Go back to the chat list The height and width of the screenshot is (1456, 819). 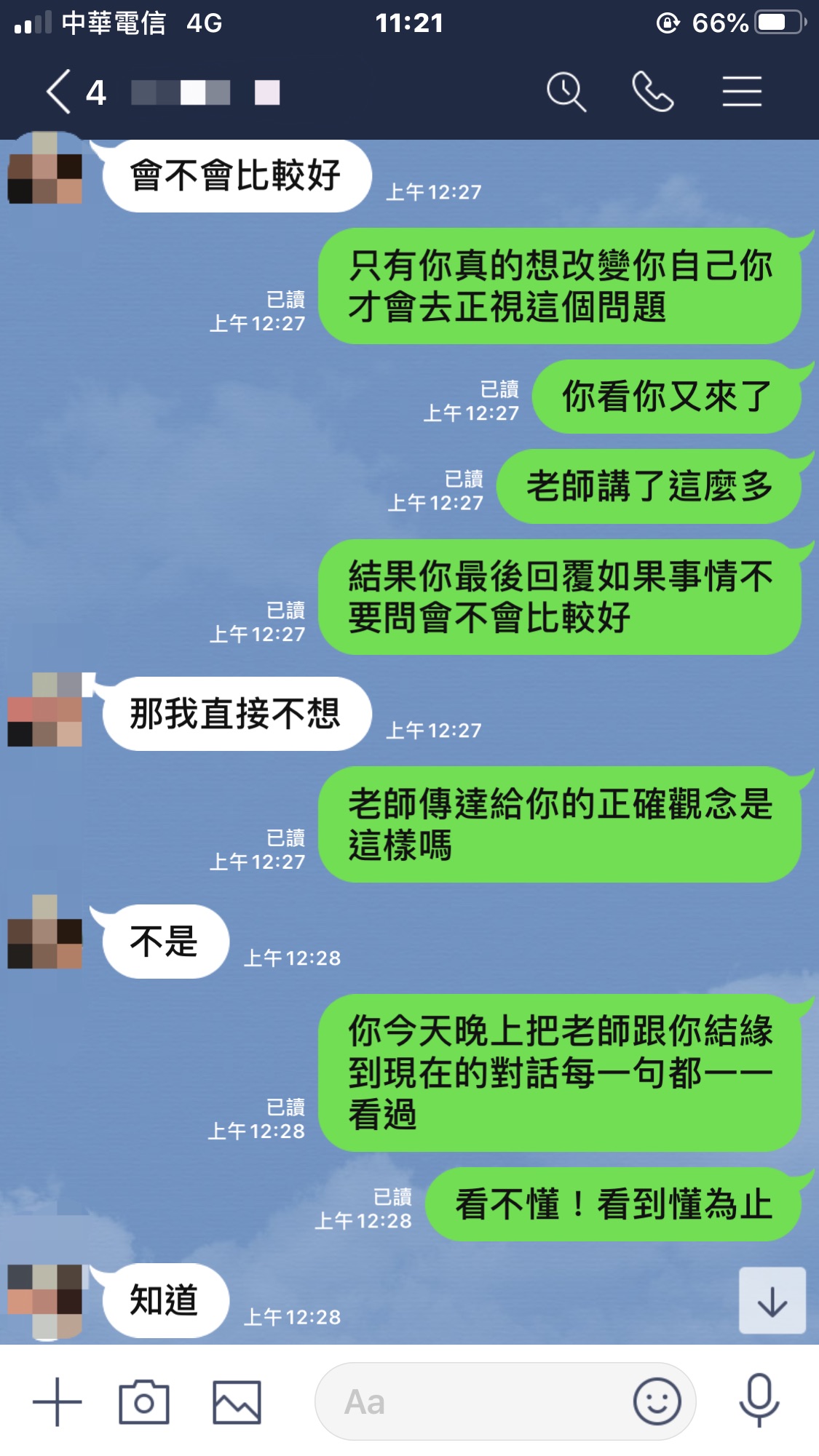click(x=60, y=92)
